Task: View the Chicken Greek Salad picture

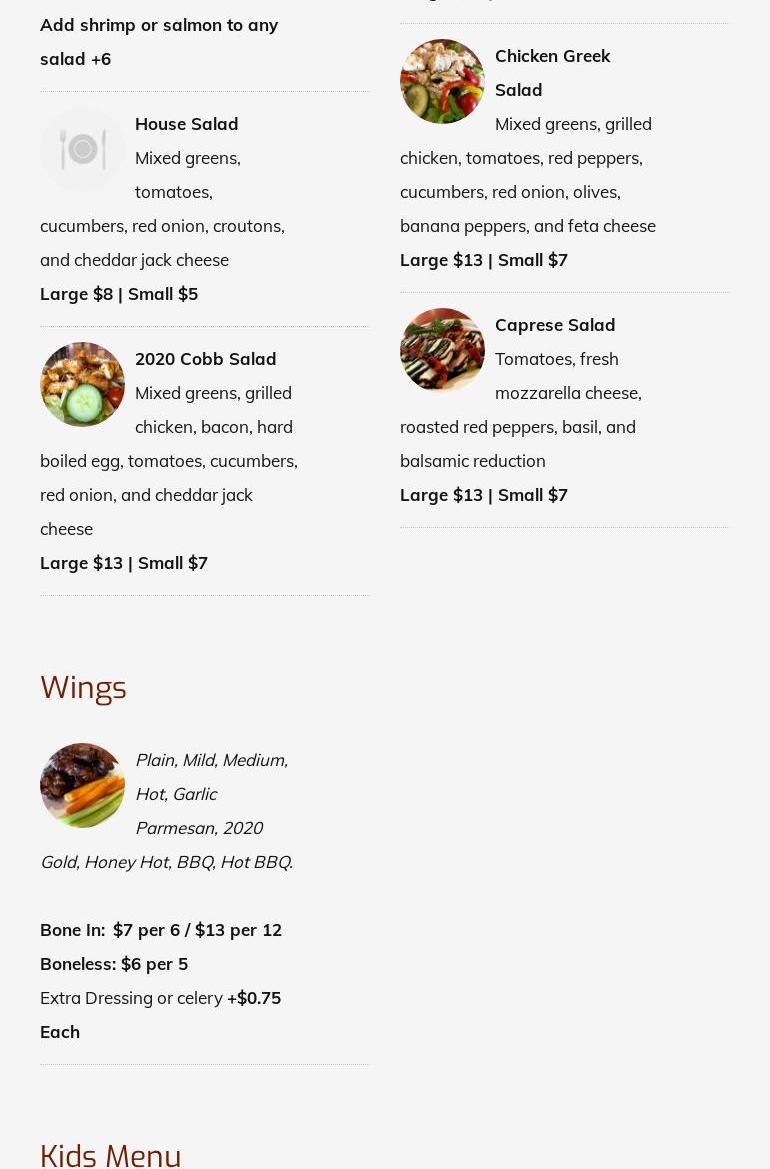Action: click(442, 82)
